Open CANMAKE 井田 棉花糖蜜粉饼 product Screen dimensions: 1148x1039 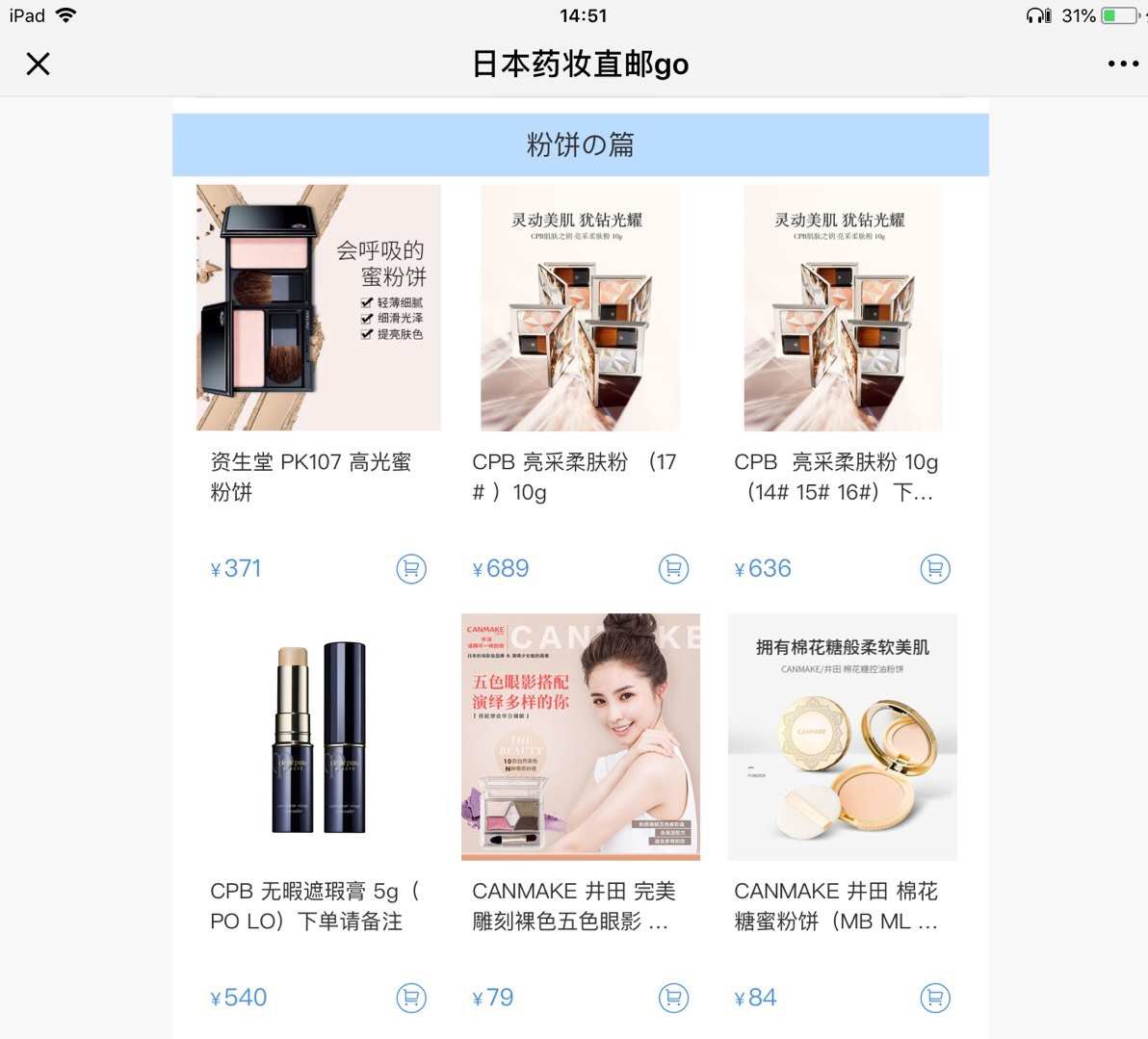(843, 738)
